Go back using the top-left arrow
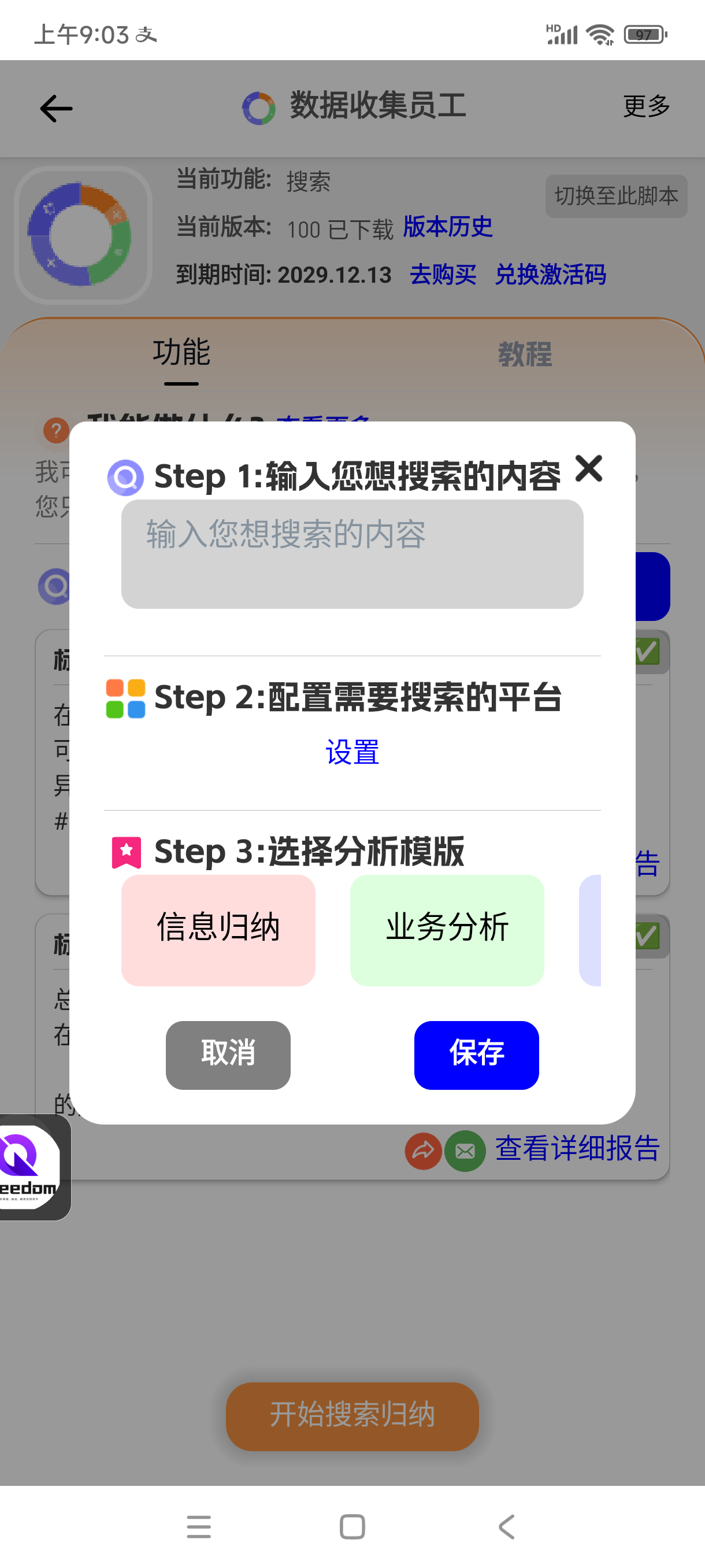The width and height of the screenshot is (705, 1568). tap(56, 108)
